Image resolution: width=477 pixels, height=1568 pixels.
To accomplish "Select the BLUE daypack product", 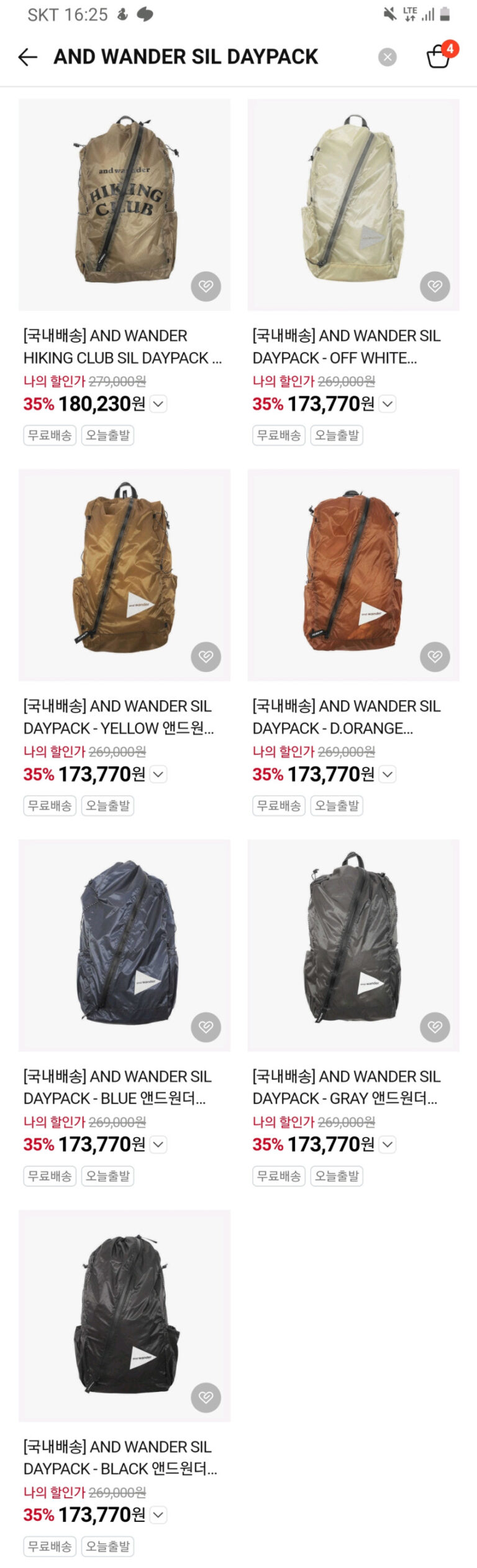I will click(124, 946).
